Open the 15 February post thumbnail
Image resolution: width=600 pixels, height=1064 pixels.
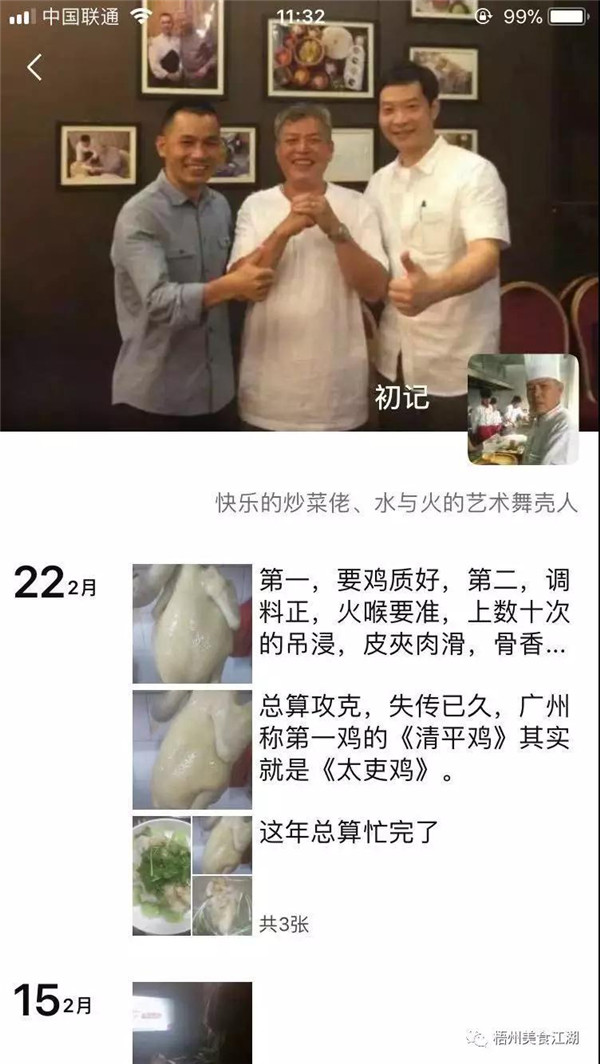pos(192,1022)
